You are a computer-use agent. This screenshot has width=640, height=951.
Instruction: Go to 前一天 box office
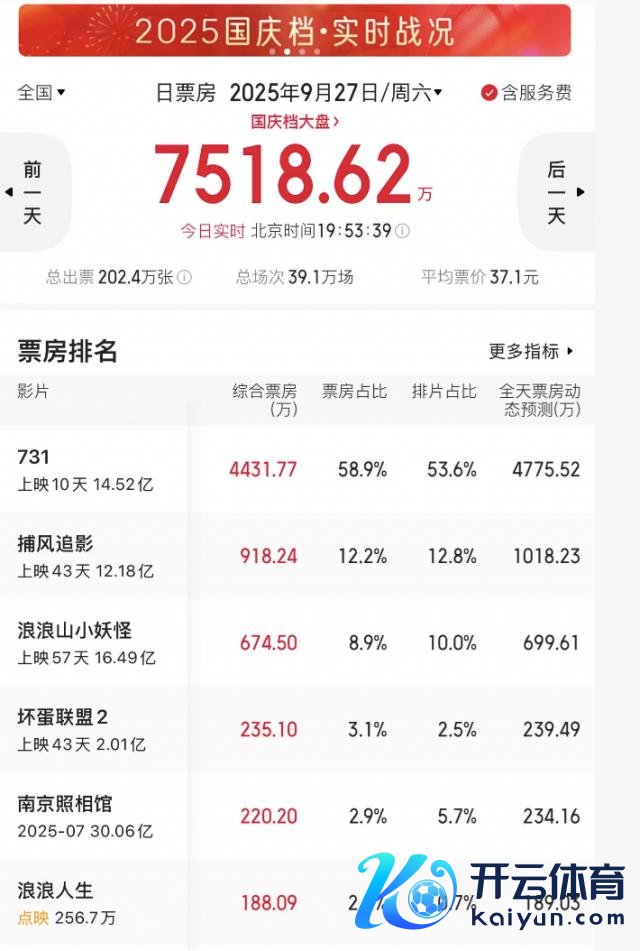pos(32,192)
